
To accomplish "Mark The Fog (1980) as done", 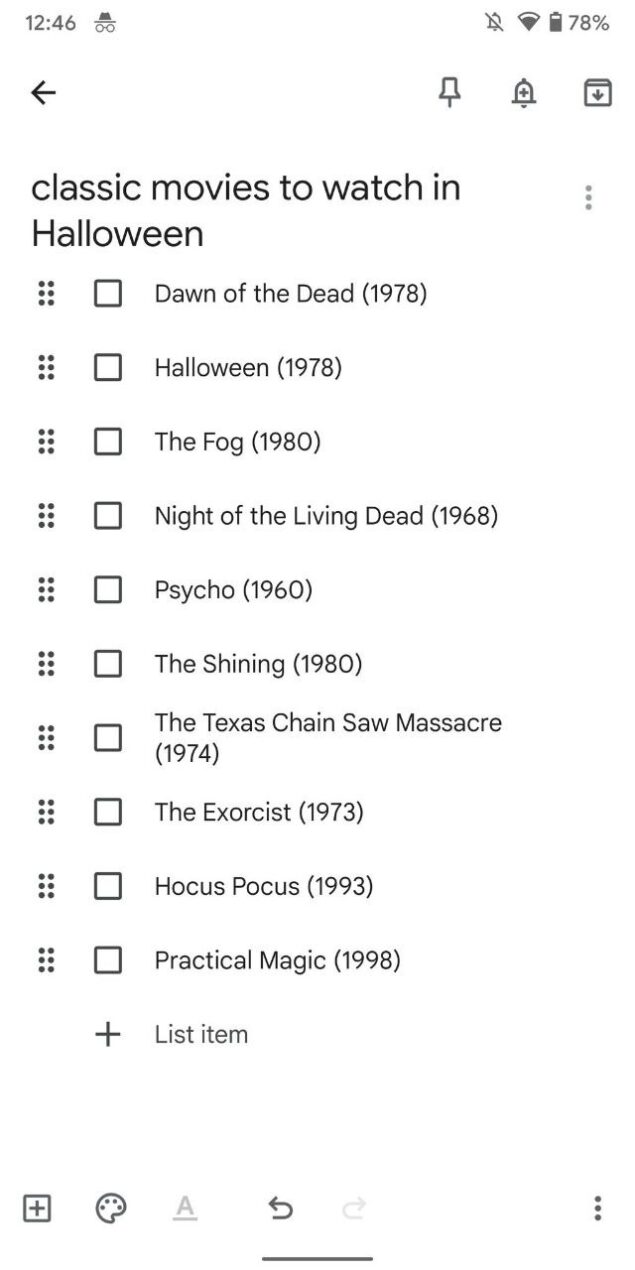I will click(108, 442).
